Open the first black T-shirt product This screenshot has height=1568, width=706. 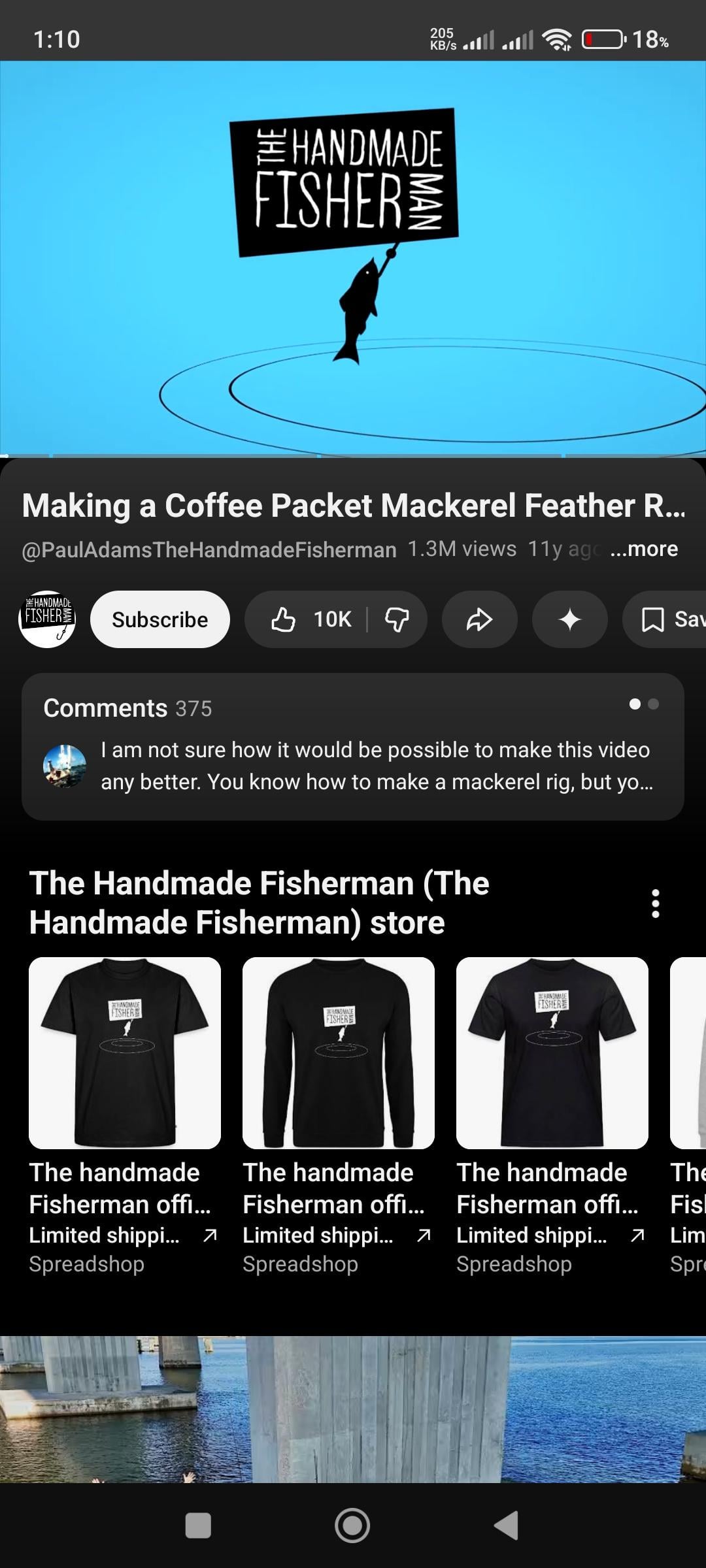tap(125, 1053)
